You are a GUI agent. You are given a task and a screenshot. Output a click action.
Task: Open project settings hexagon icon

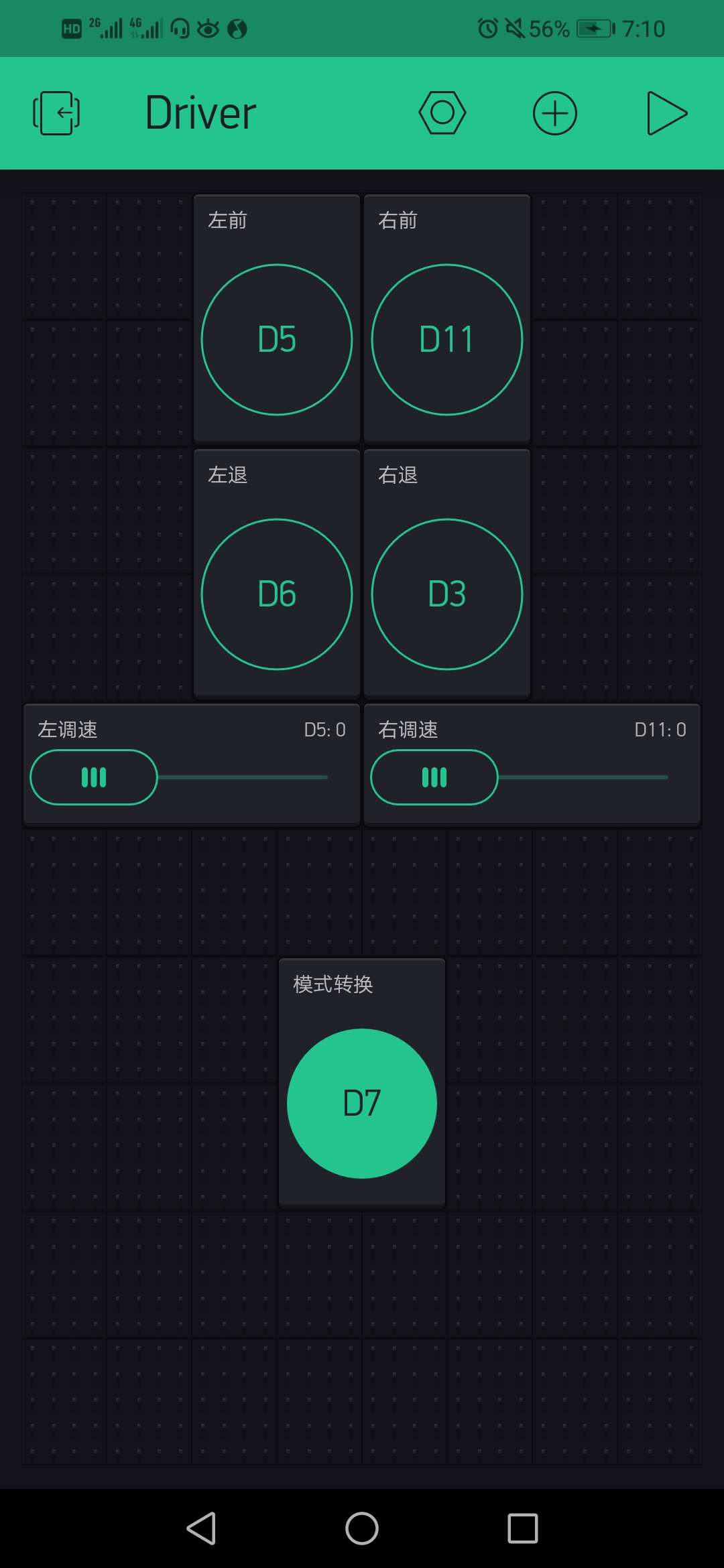point(442,113)
